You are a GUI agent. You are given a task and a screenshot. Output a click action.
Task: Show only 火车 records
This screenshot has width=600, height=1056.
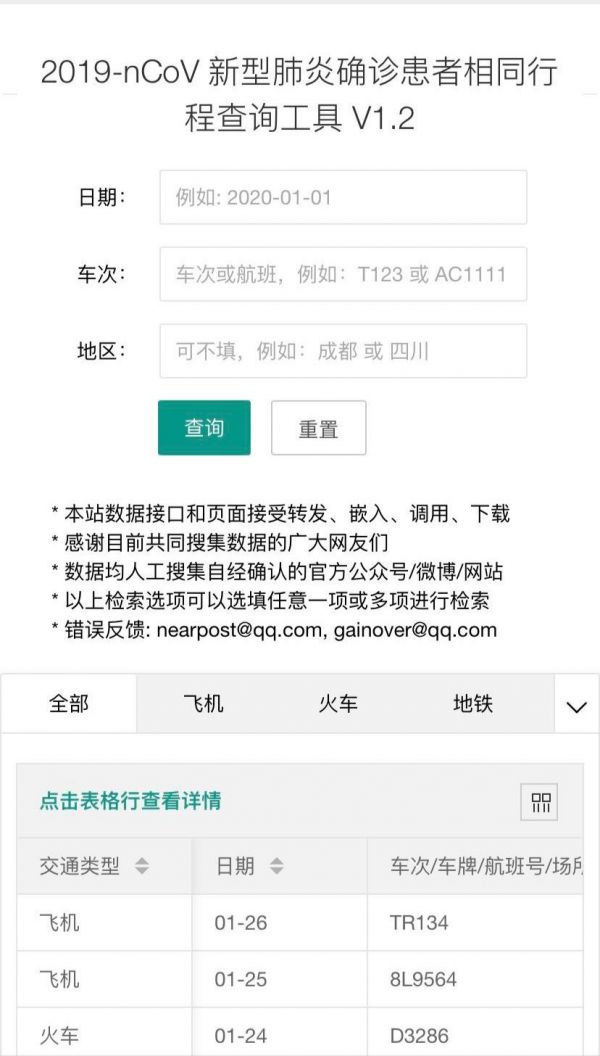tap(338, 704)
